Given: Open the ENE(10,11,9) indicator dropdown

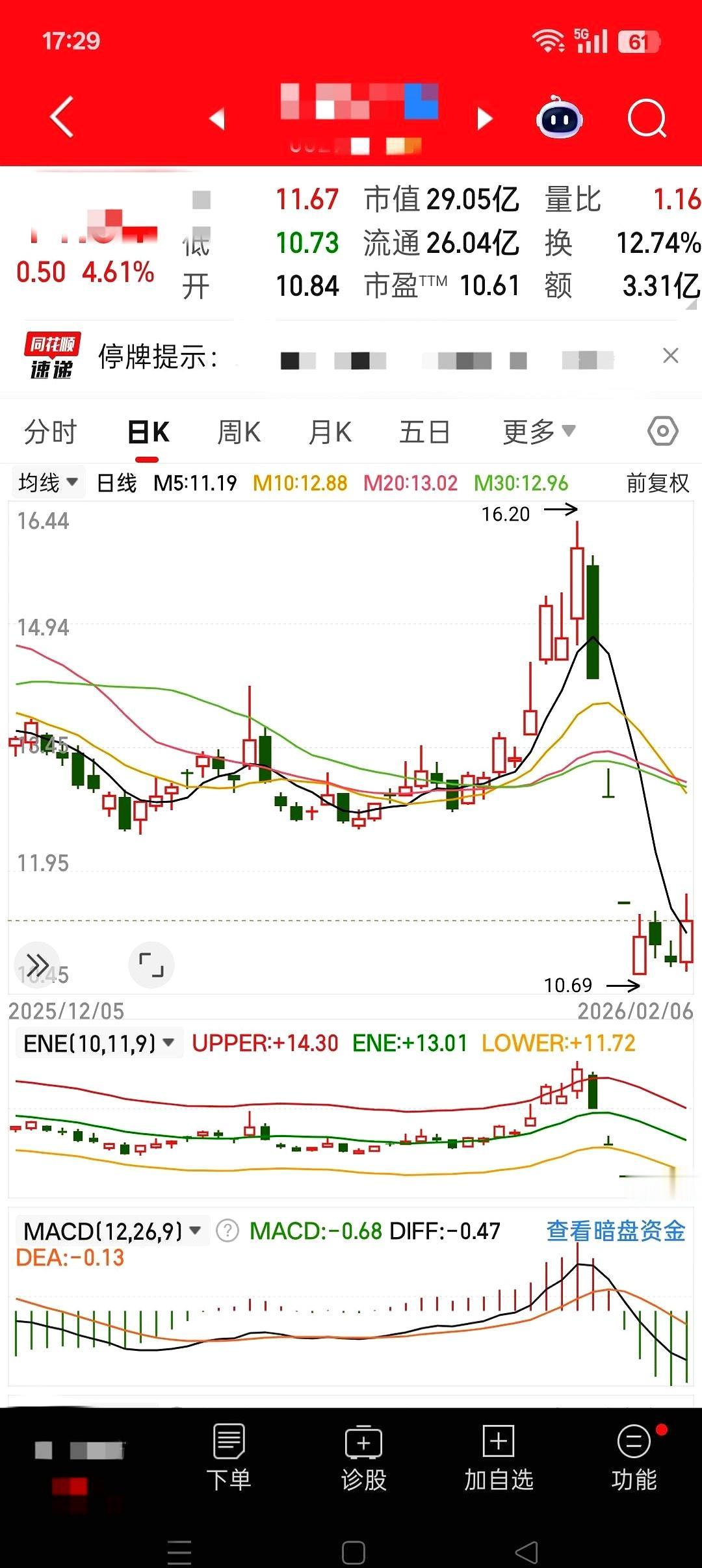Looking at the screenshot, I should [99, 1043].
